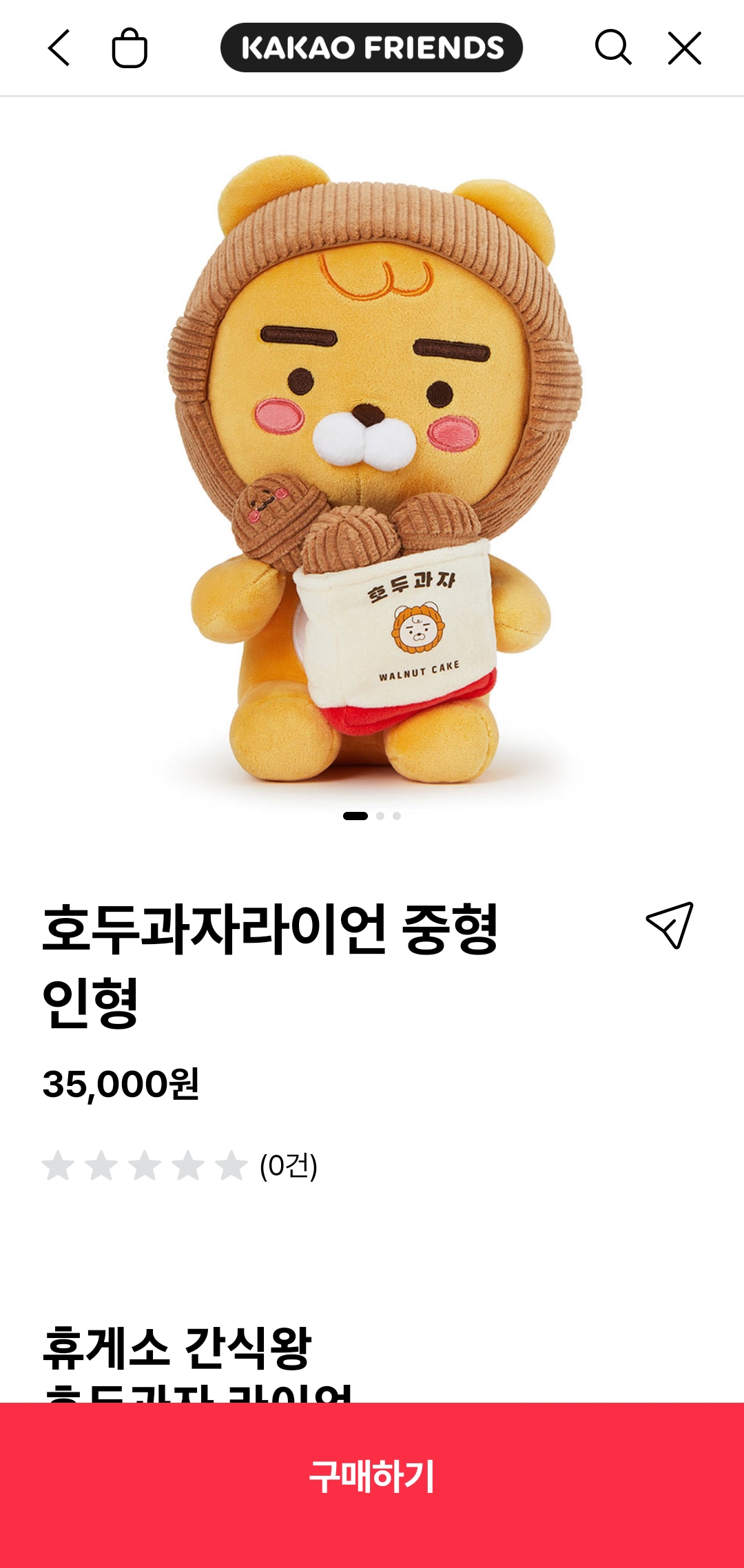This screenshot has width=744, height=1568.
Task: Close the page with X icon
Action: [685, 48]
